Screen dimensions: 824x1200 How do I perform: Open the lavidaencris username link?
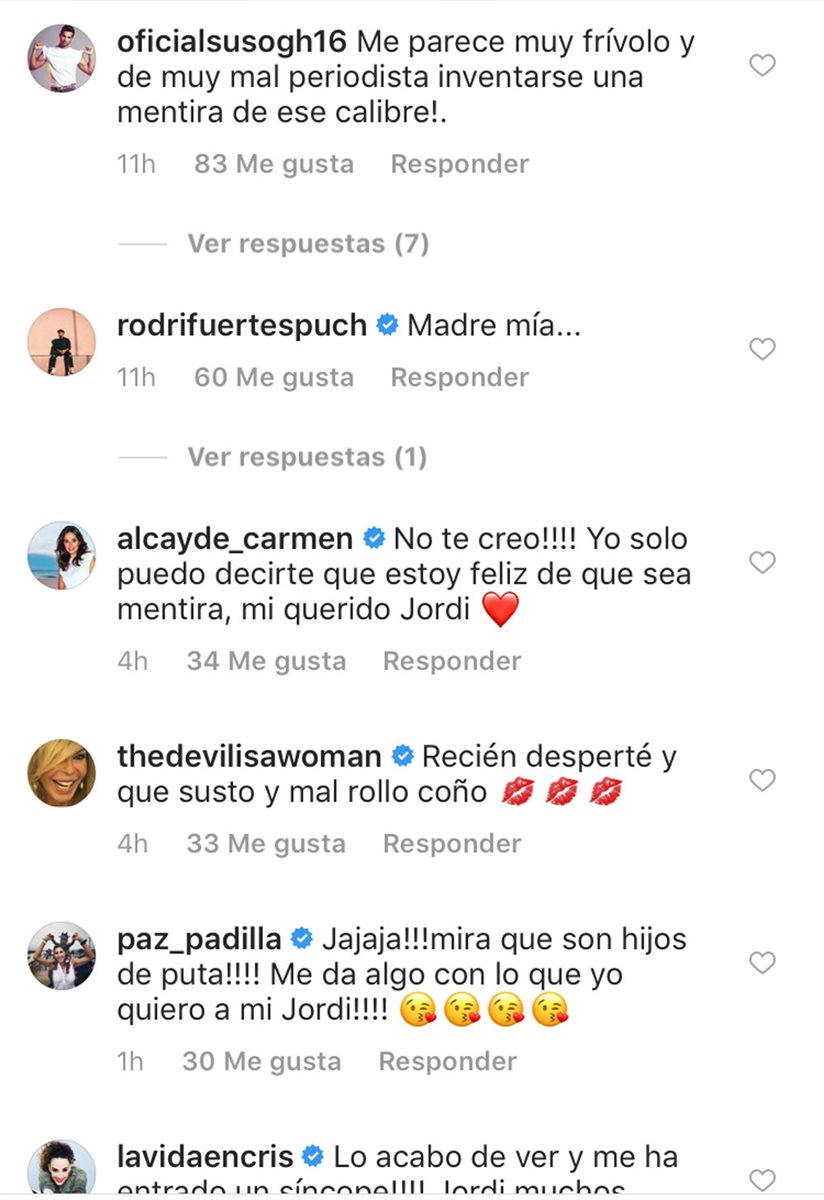click(205, 1157)
